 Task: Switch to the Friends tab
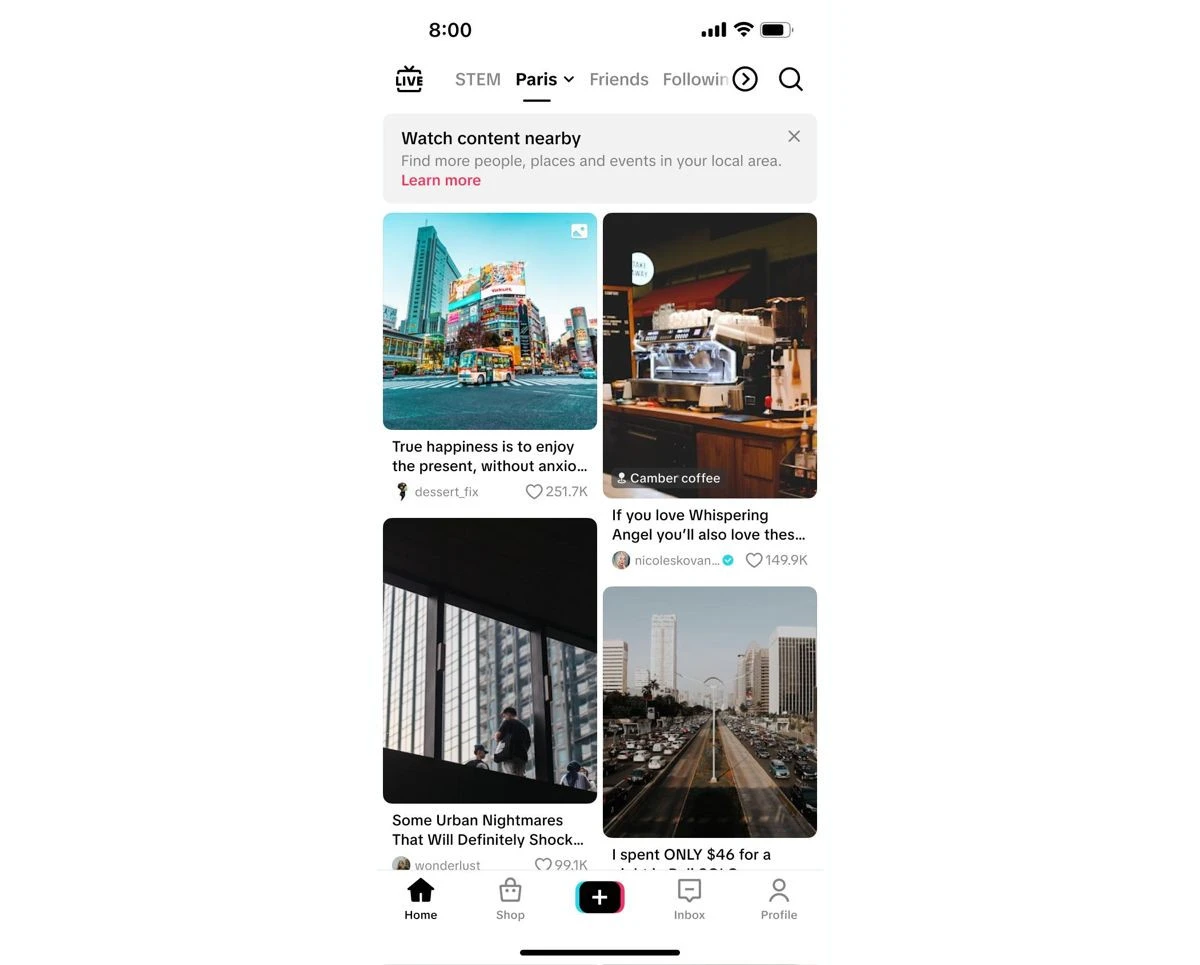pyautogui.click(x=618, y=79)
